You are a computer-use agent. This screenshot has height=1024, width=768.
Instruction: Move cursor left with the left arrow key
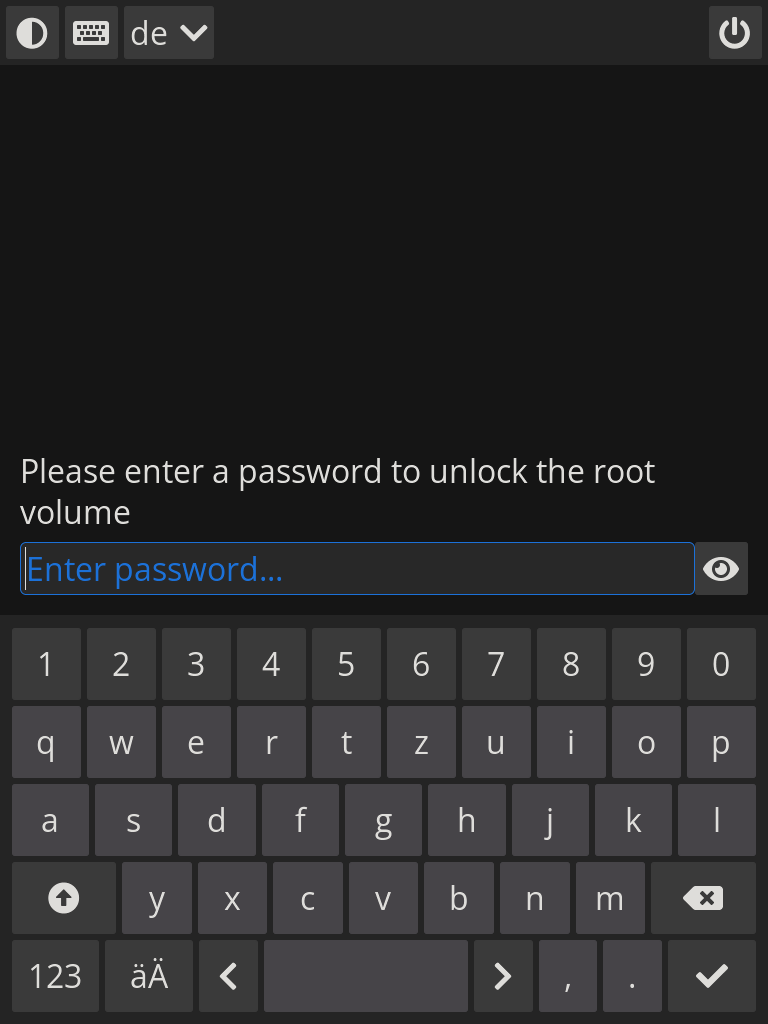(x=228, y=975)
